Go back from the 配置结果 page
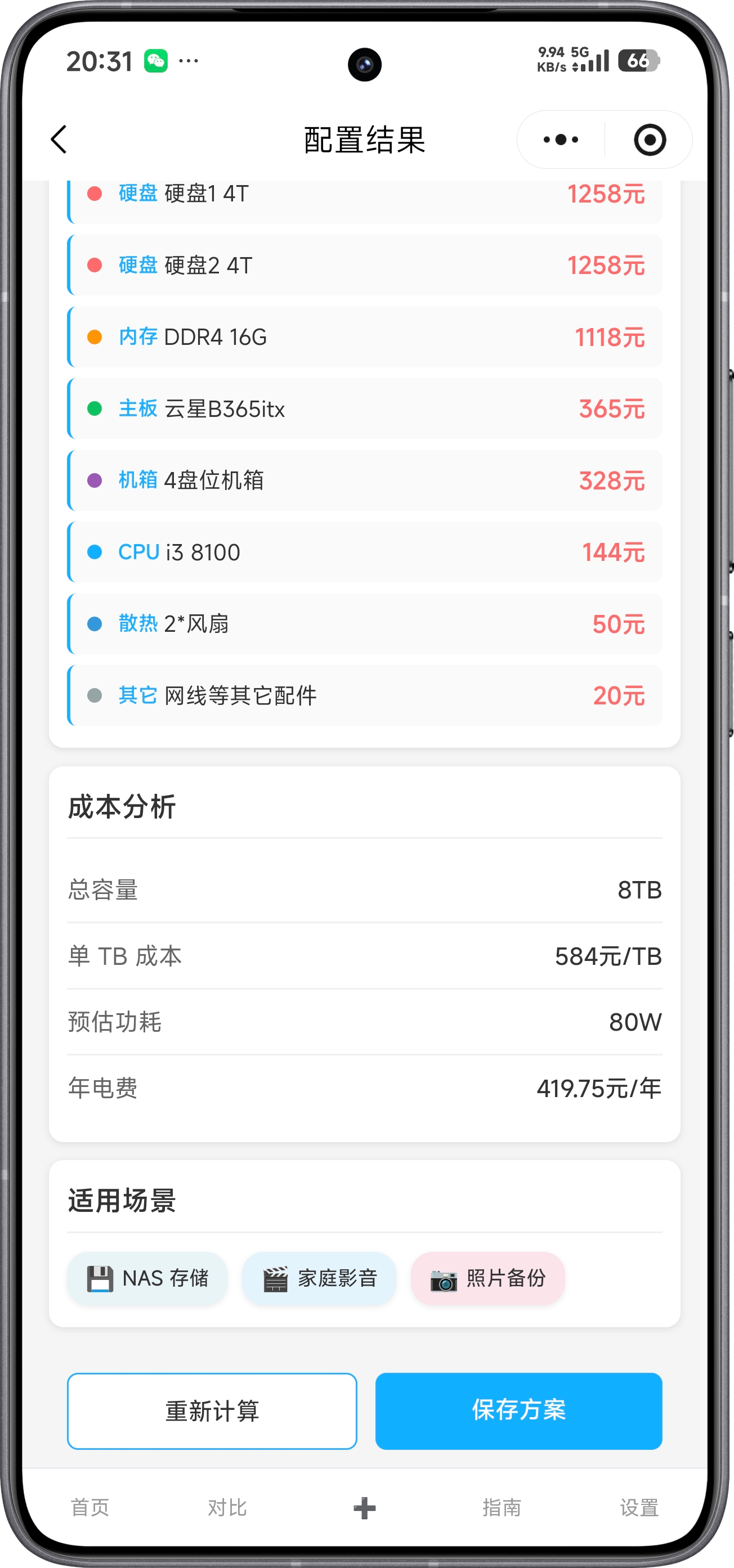 [x=59, y=140]
